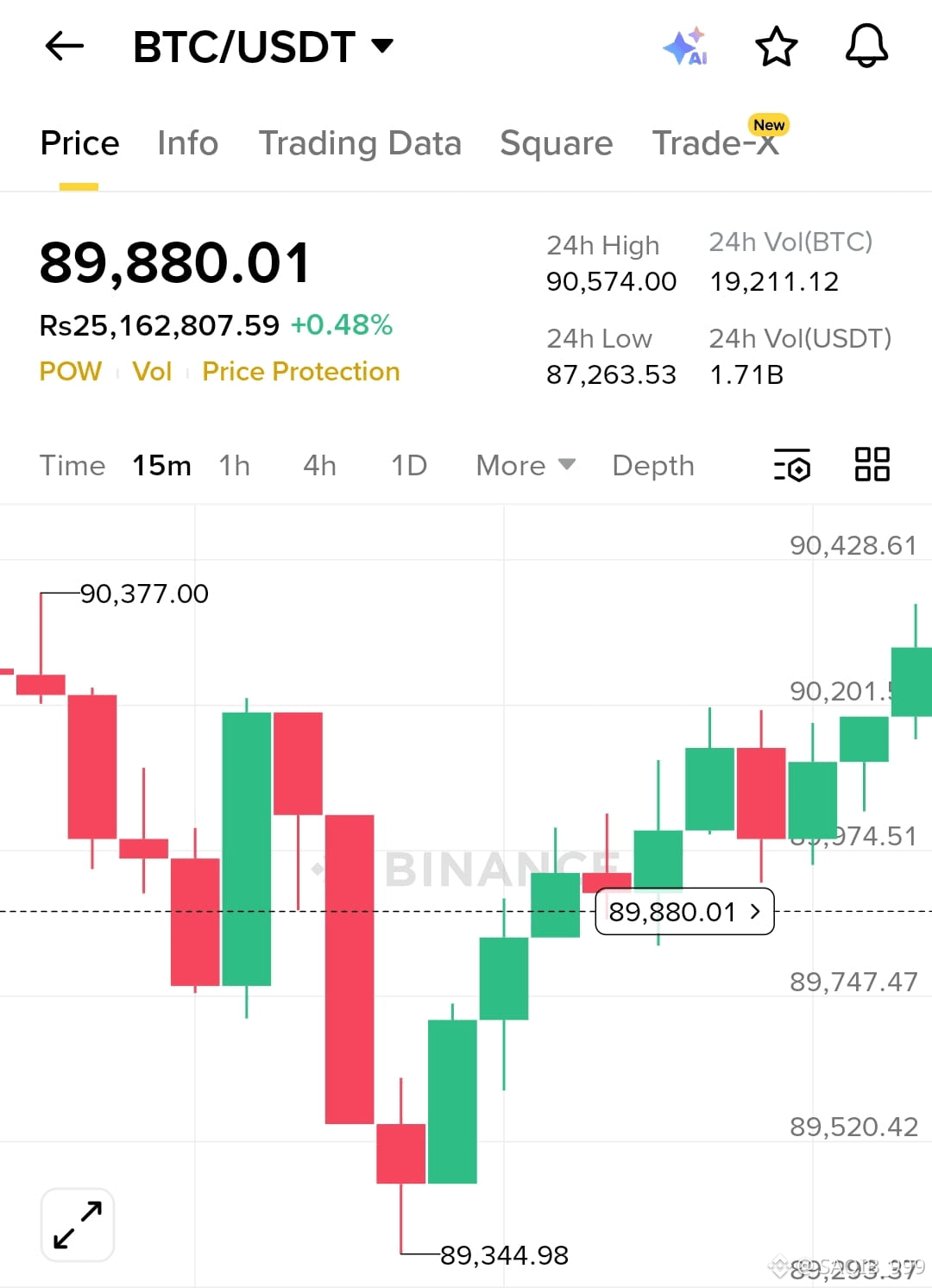Viewport: 932px width, 1288px height.
Task: Open the Binance AI assistant
Action: pyautogui.click(x=686, y=47)
